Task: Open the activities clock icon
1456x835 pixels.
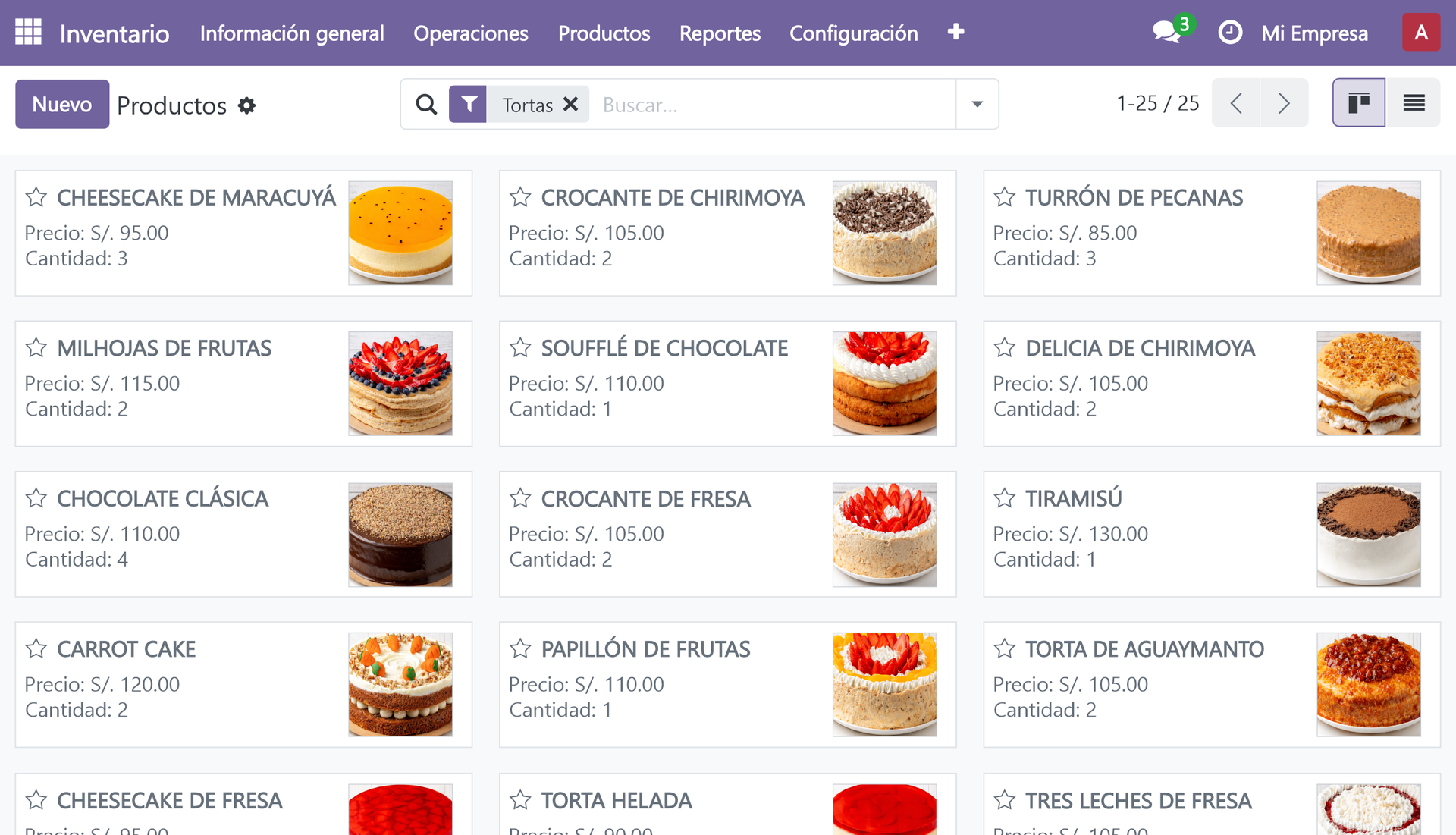Action: [x=1229, y=33]
